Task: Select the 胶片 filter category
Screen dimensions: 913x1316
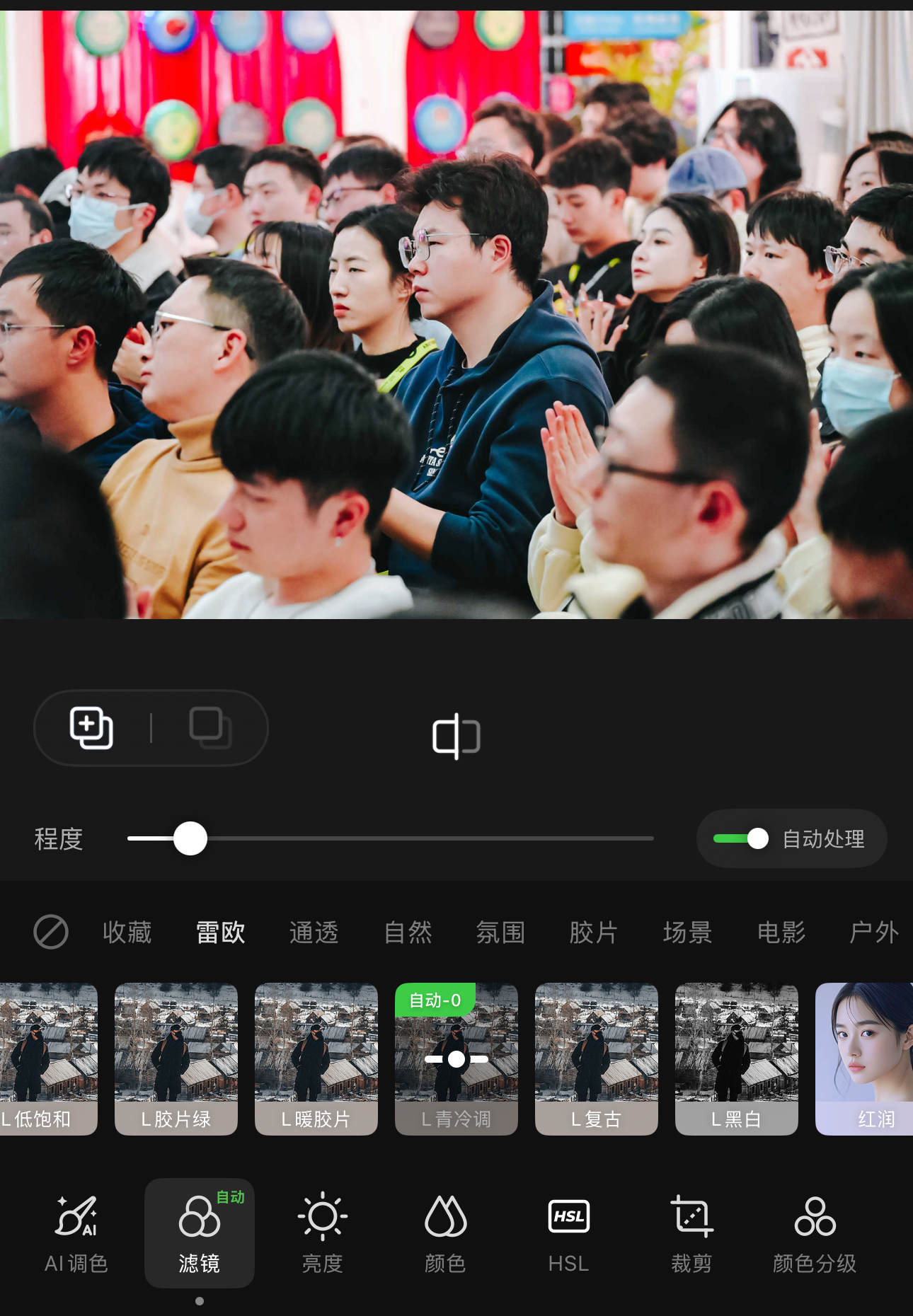Action: pos(594,932)
